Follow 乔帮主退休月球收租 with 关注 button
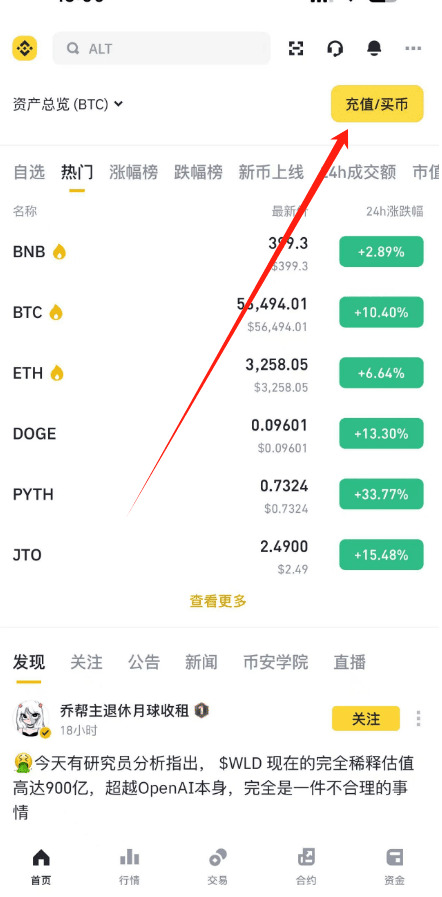The height and width of the screenshot is (897, 442). tap(366, 718)
